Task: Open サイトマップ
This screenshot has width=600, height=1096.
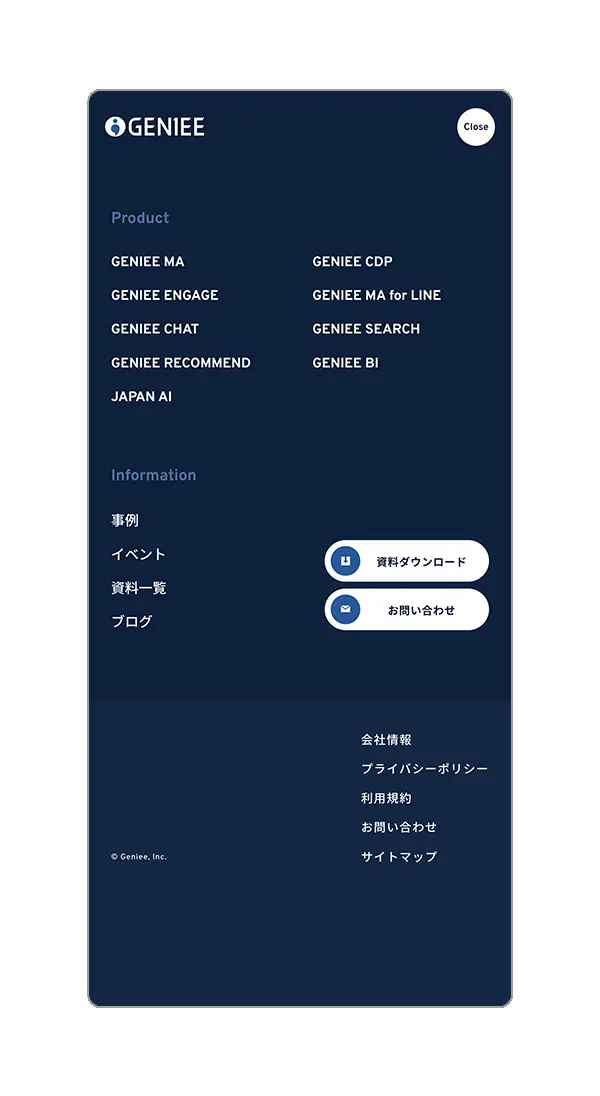Action: 399,856
